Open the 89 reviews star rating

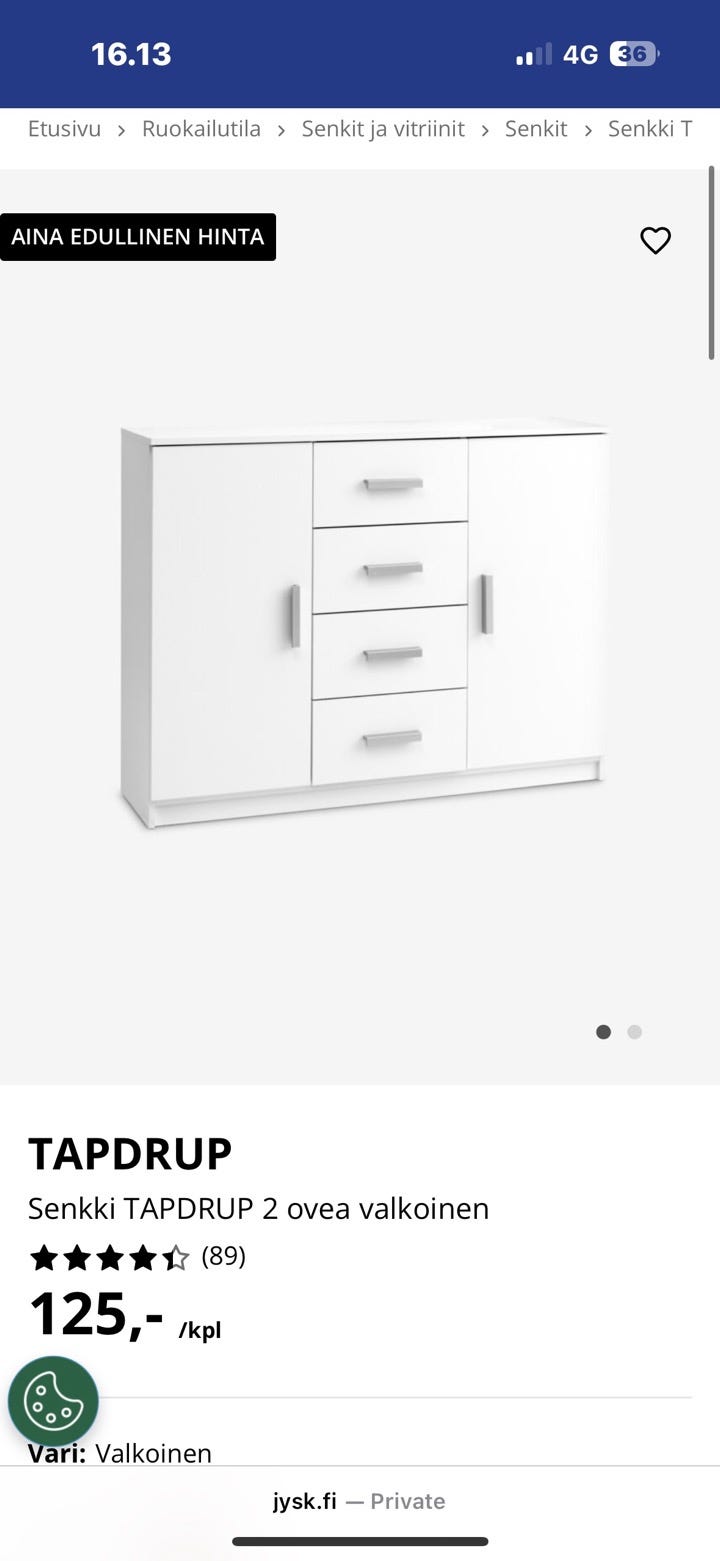point(137,1257)
